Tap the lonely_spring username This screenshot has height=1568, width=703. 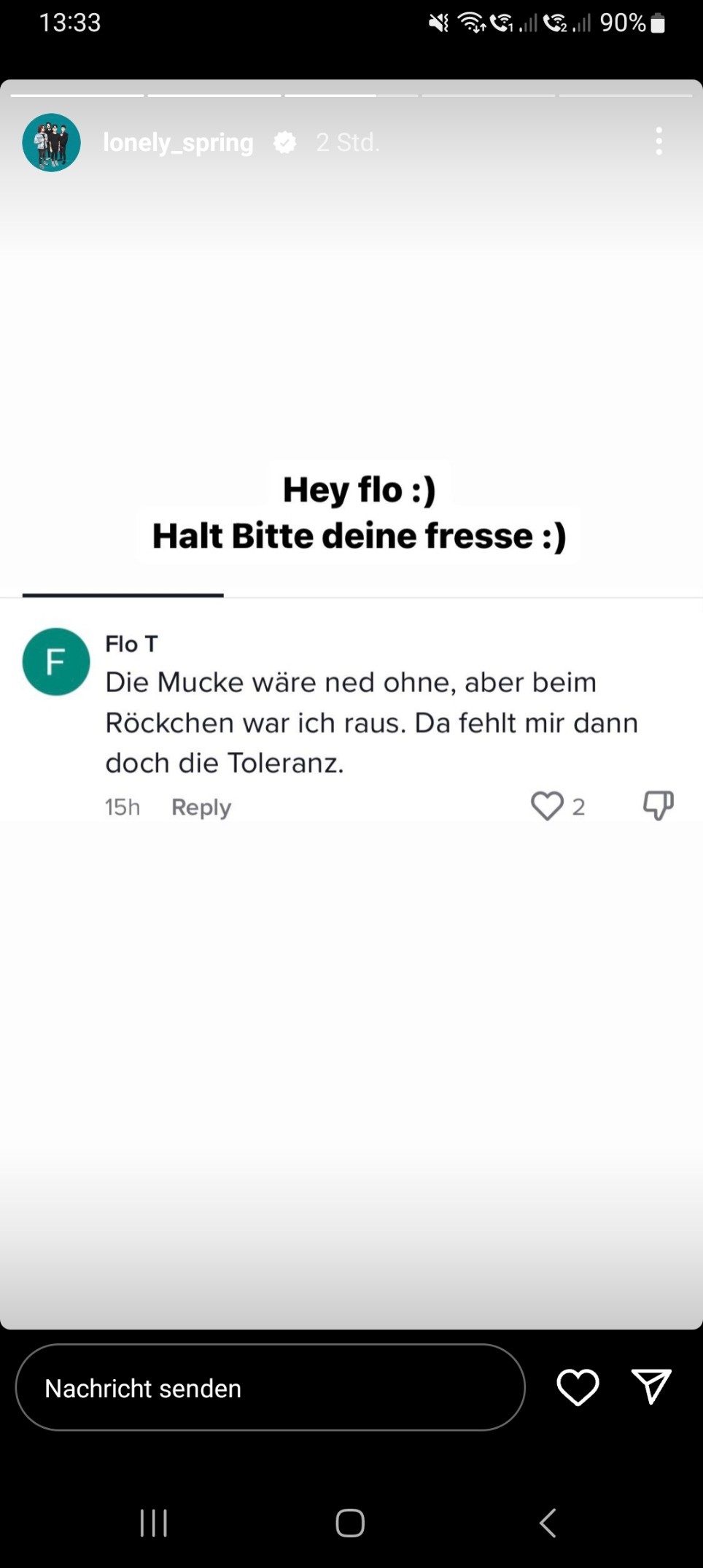(x=178, y=142)
